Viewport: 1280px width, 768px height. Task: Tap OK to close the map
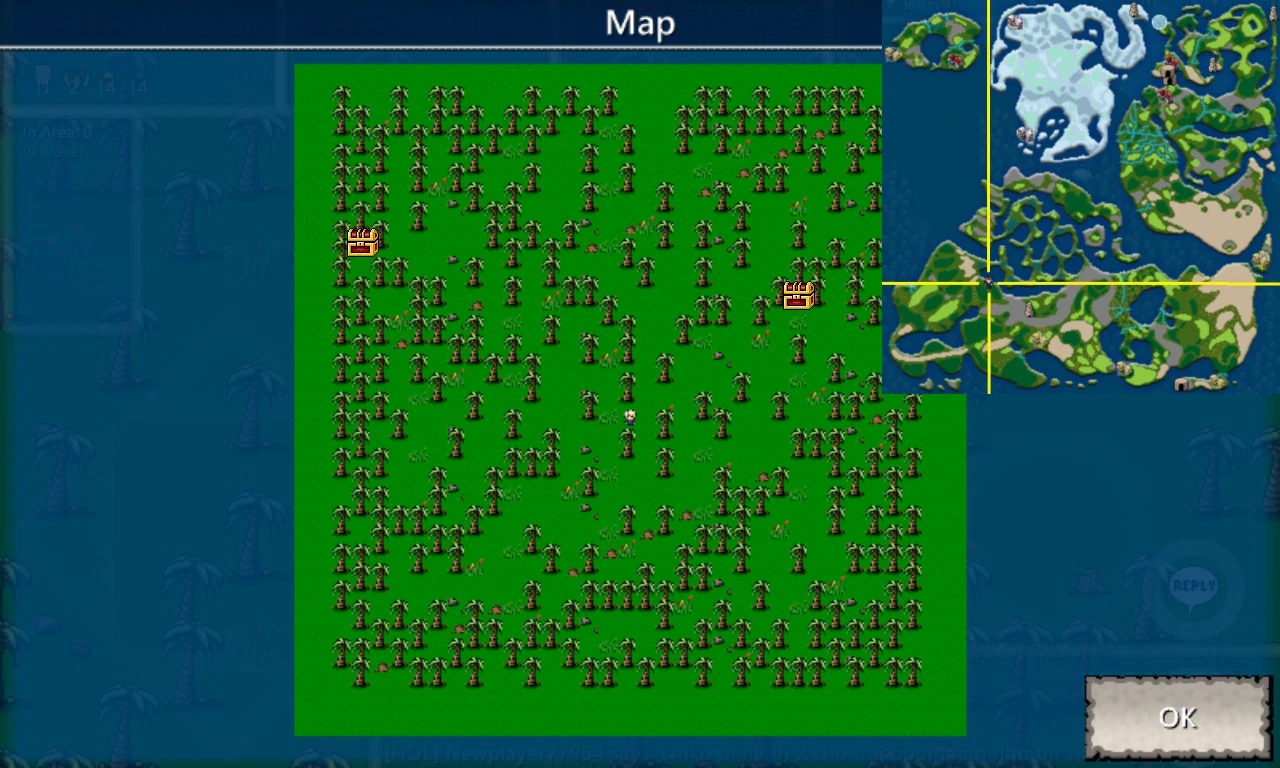(x=1177, y=717)
